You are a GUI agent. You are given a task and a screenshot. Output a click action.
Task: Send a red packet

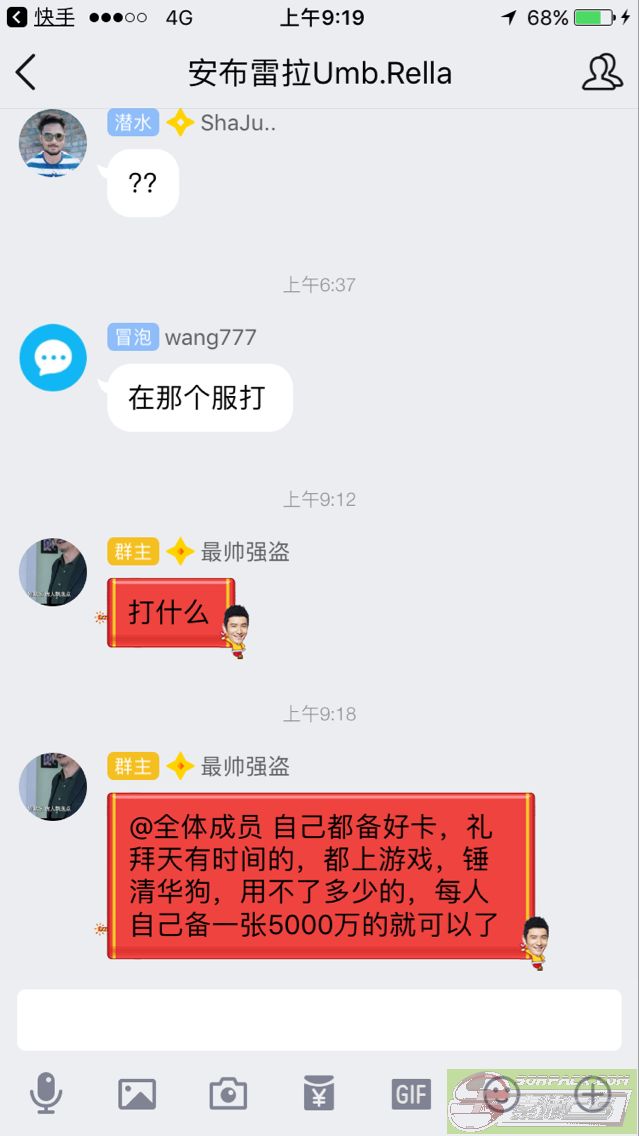click(319, 1093)
